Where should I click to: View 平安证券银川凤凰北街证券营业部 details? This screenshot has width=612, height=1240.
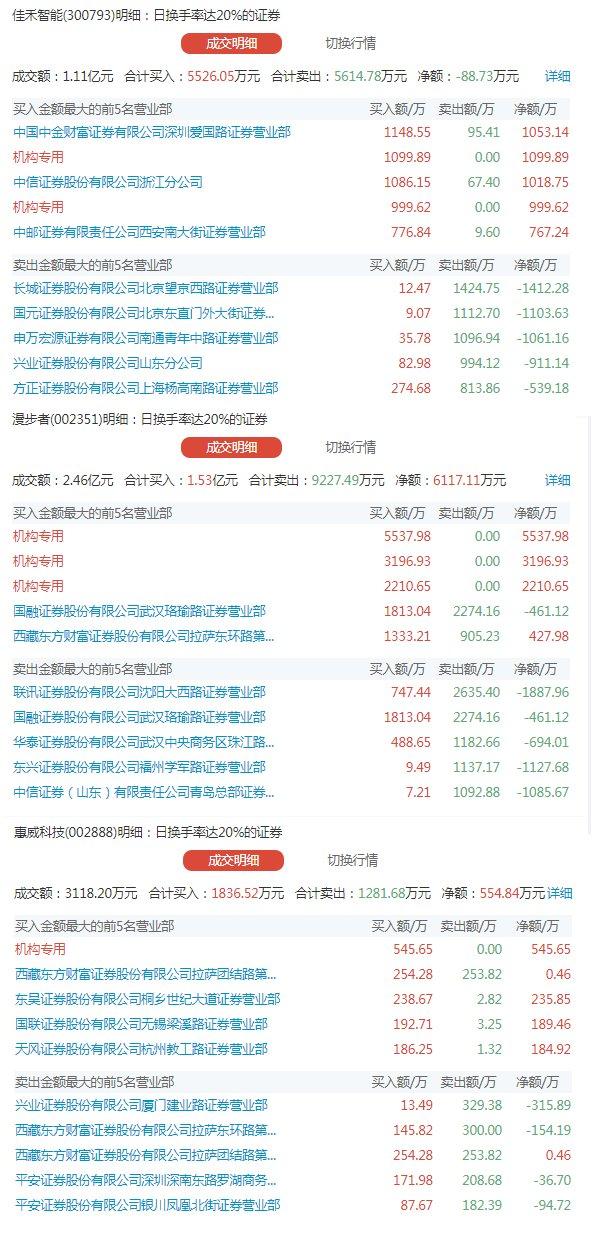pos(147,1205)
